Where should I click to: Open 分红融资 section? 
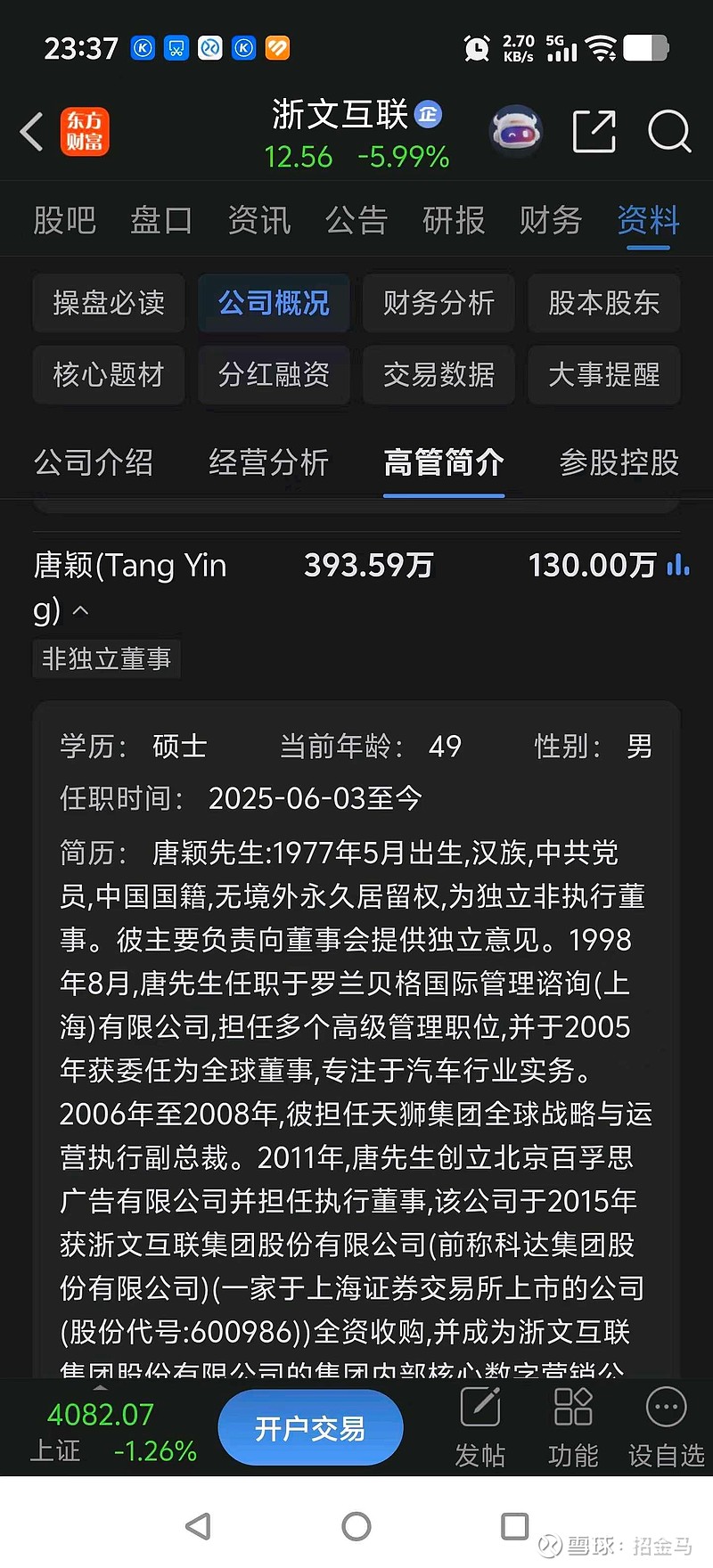[x=274, y=375]
